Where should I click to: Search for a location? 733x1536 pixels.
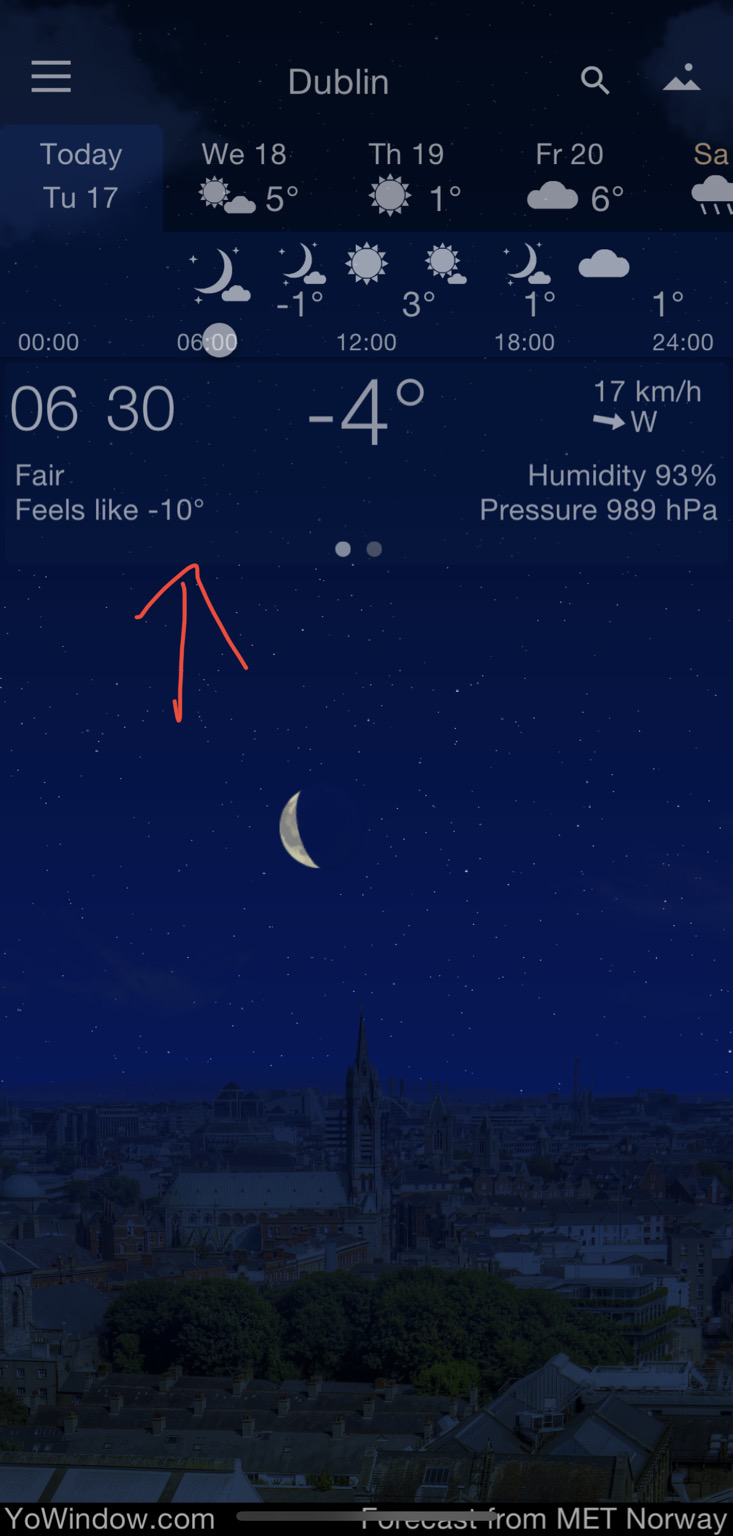point(595,80)
